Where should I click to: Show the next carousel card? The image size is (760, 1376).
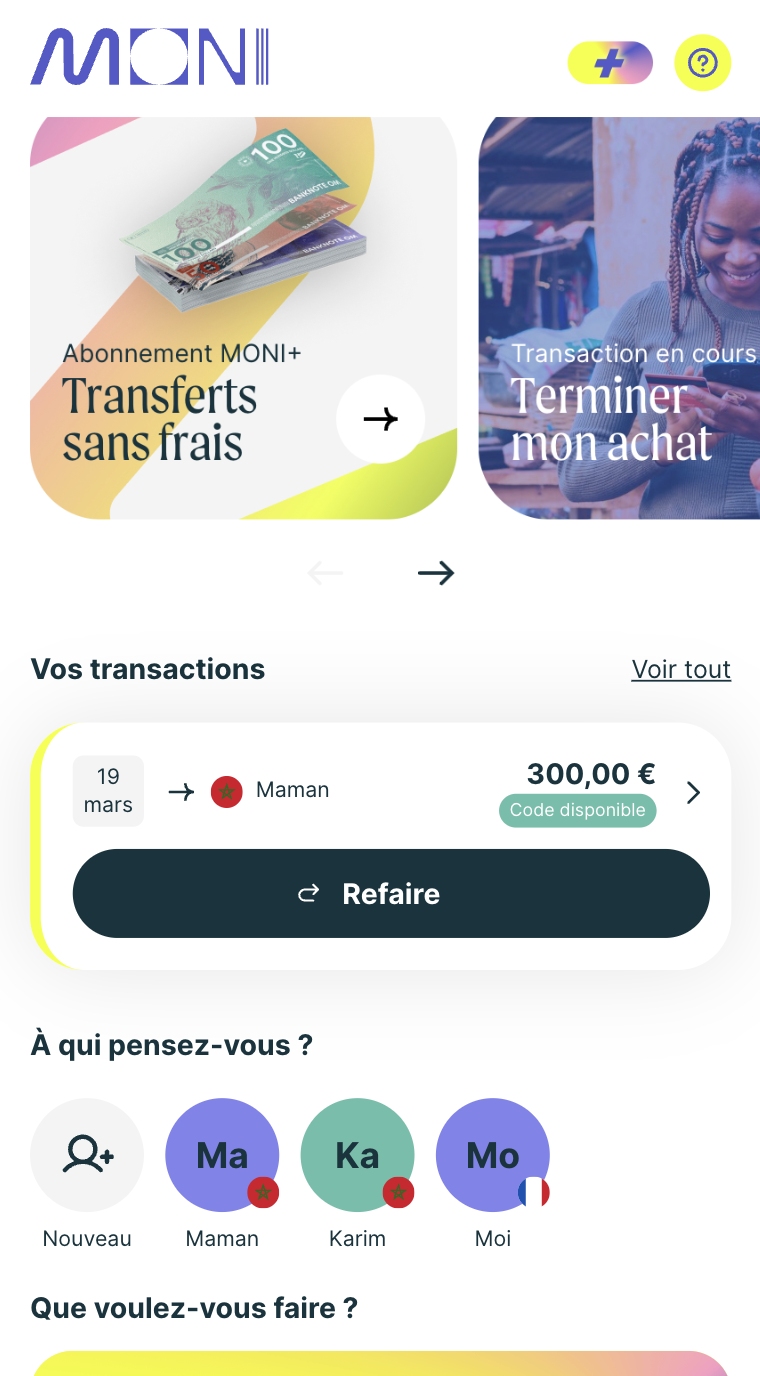coord(436,573)
